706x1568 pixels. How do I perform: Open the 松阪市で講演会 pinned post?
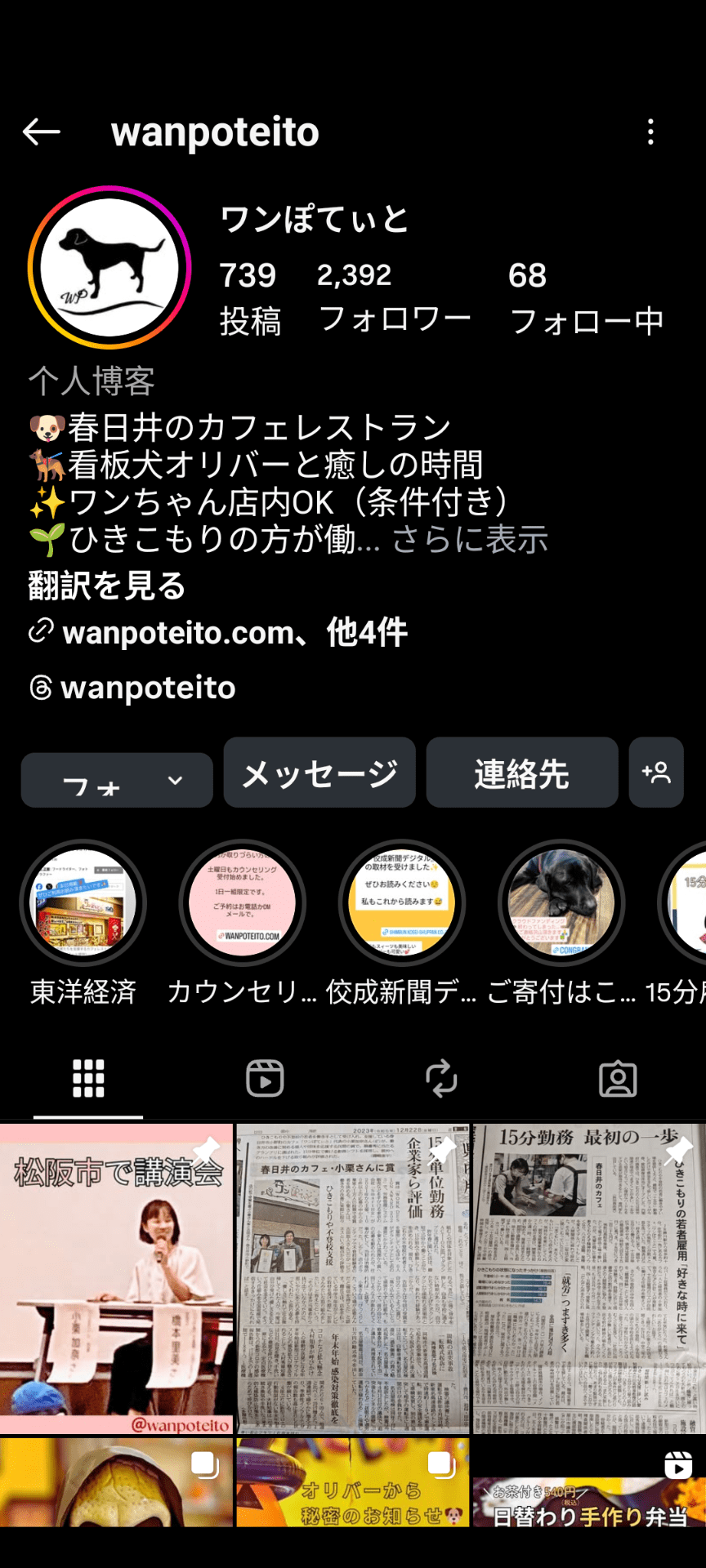[x=116, y=1278]
